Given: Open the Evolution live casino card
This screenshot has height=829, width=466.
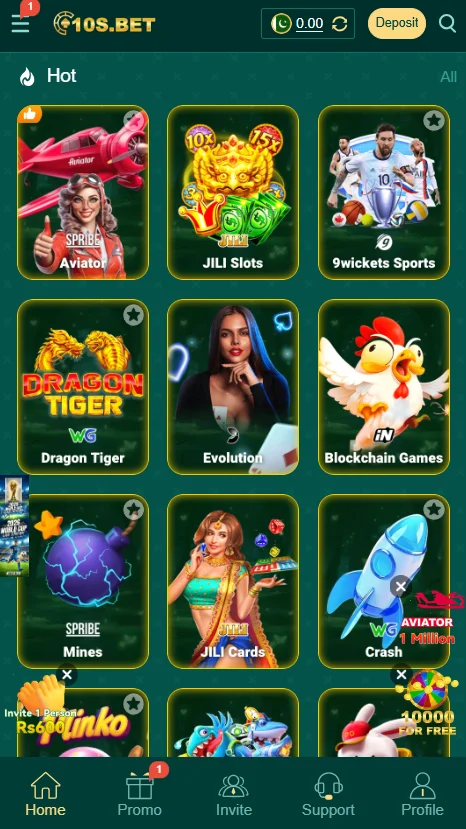Looking at the screenshot, I should point(233,387).
